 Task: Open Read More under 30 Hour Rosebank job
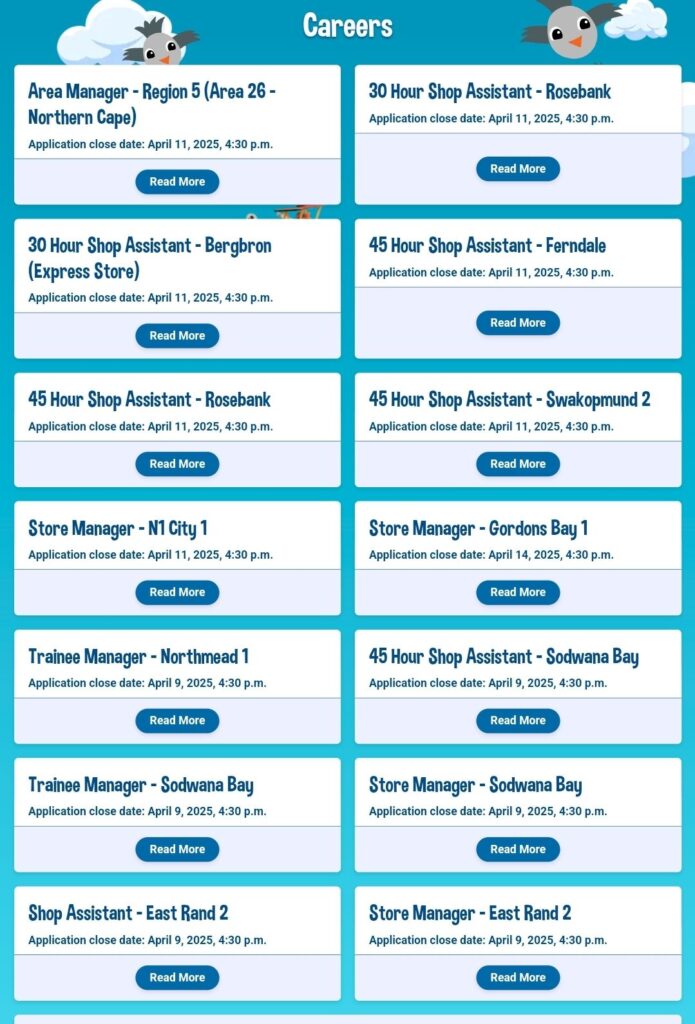(517, 169)
